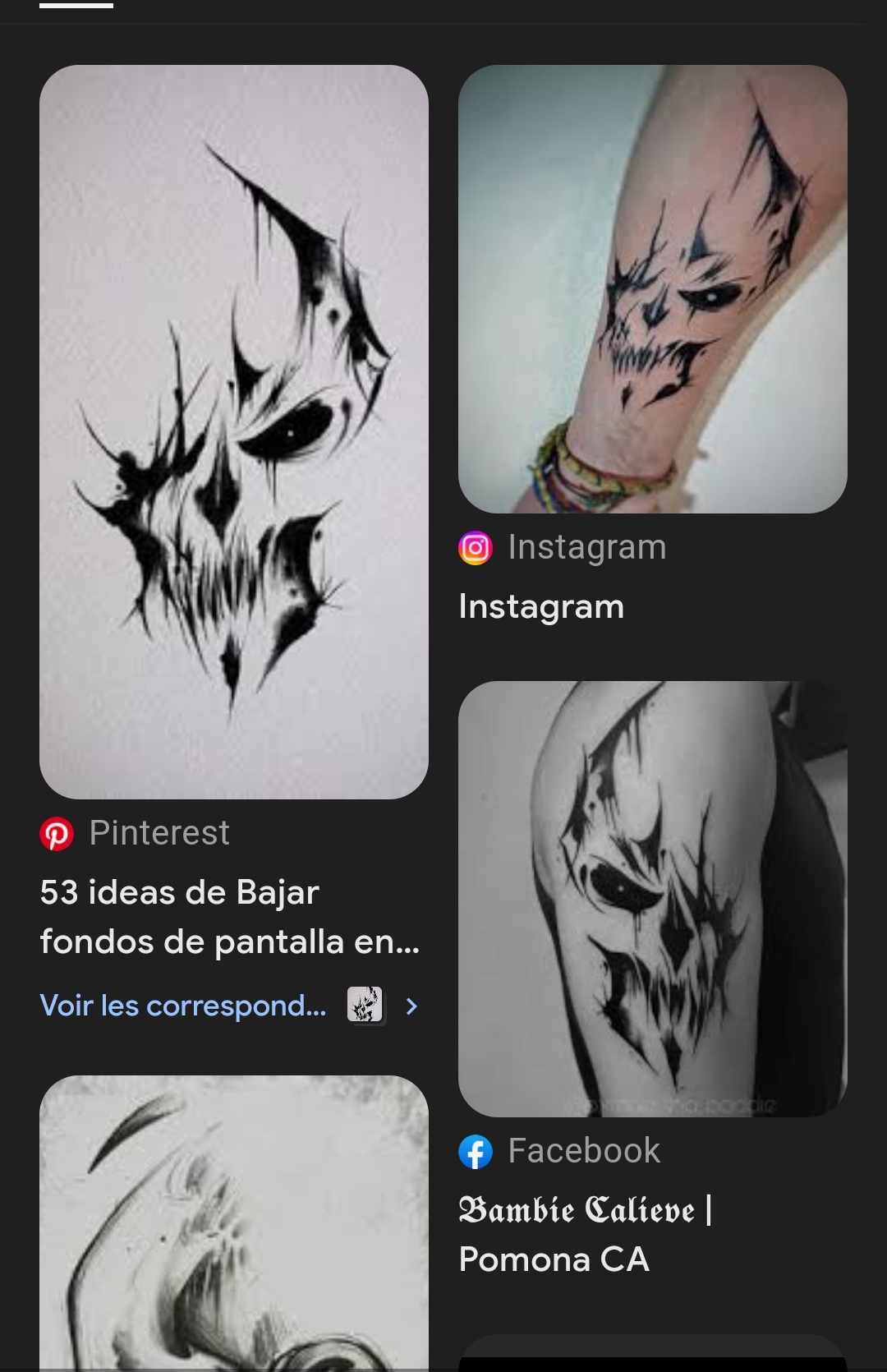This screenshot has height=1372, width=887.
Task: Open the Facebook shoulder tattoo photo
Action: [652, 898]
